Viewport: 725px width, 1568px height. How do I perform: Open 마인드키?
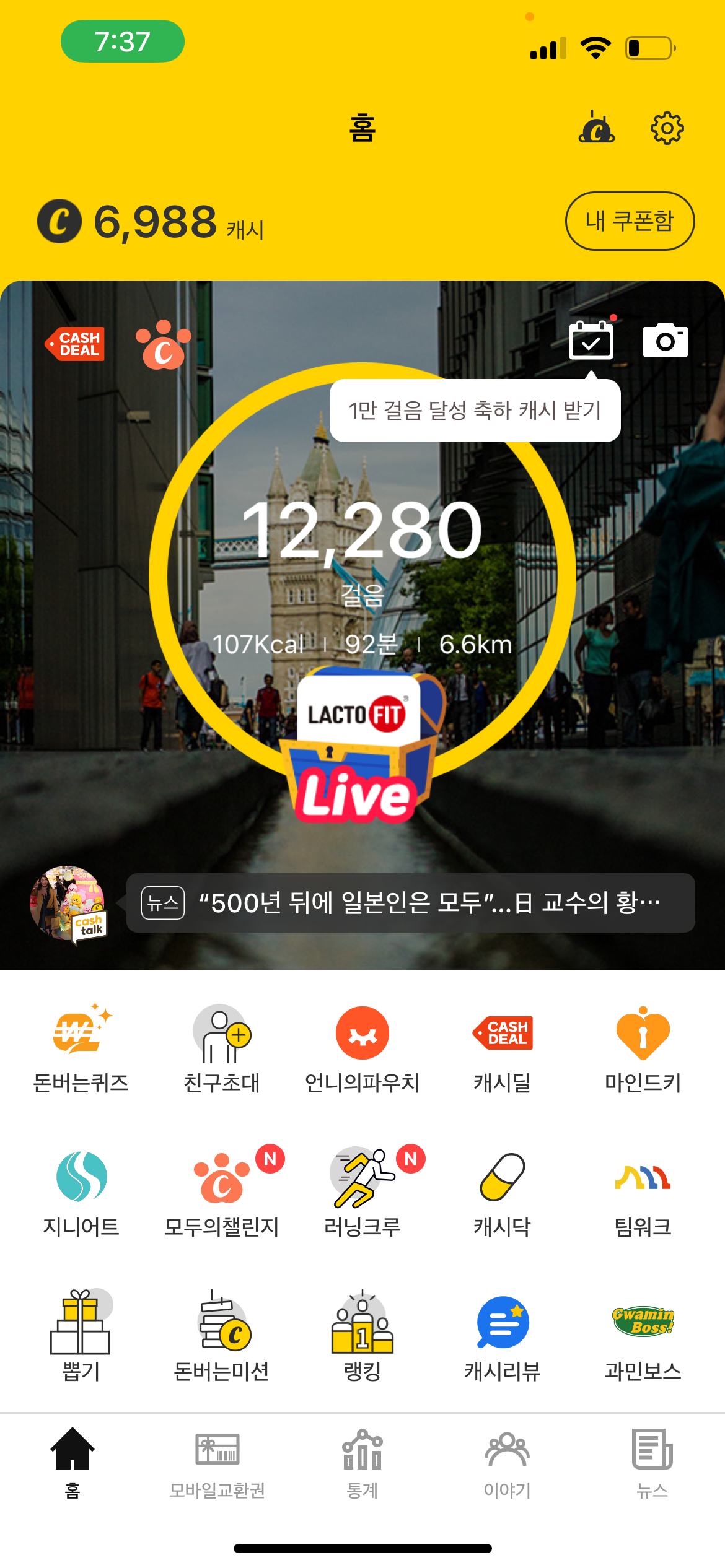[643, 1048]
